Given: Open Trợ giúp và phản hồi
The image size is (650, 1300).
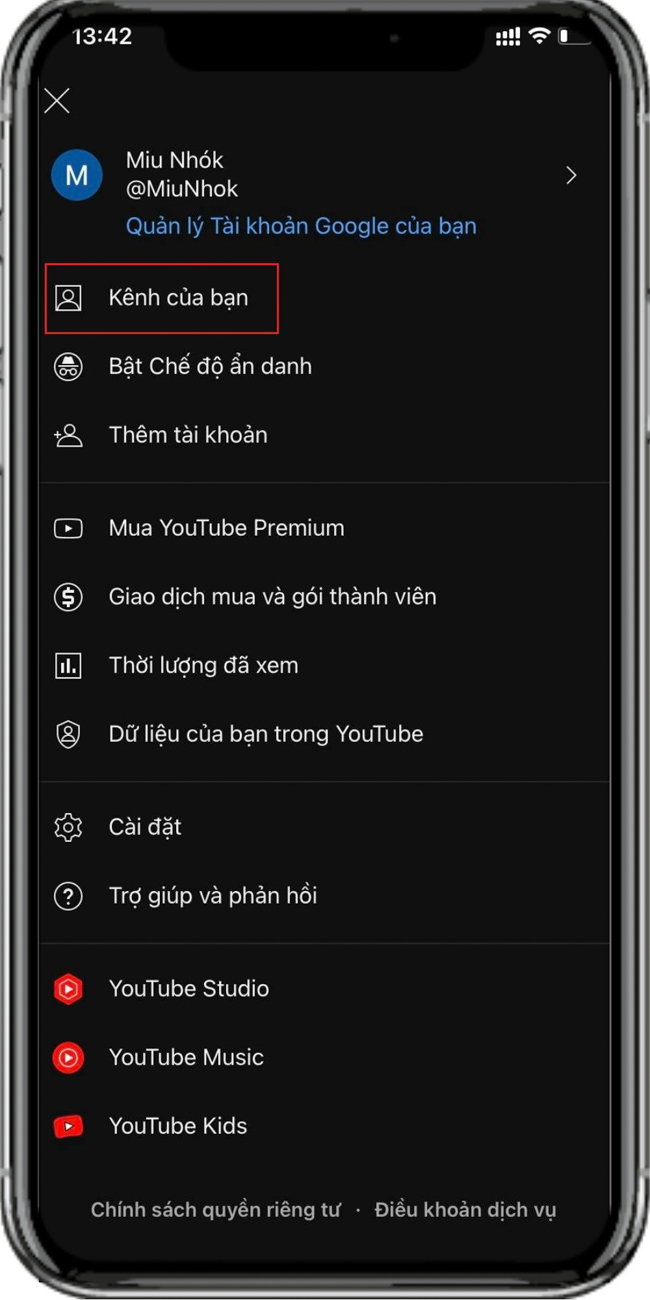Looking at the screenshot, I should click(x=212, y=896).
